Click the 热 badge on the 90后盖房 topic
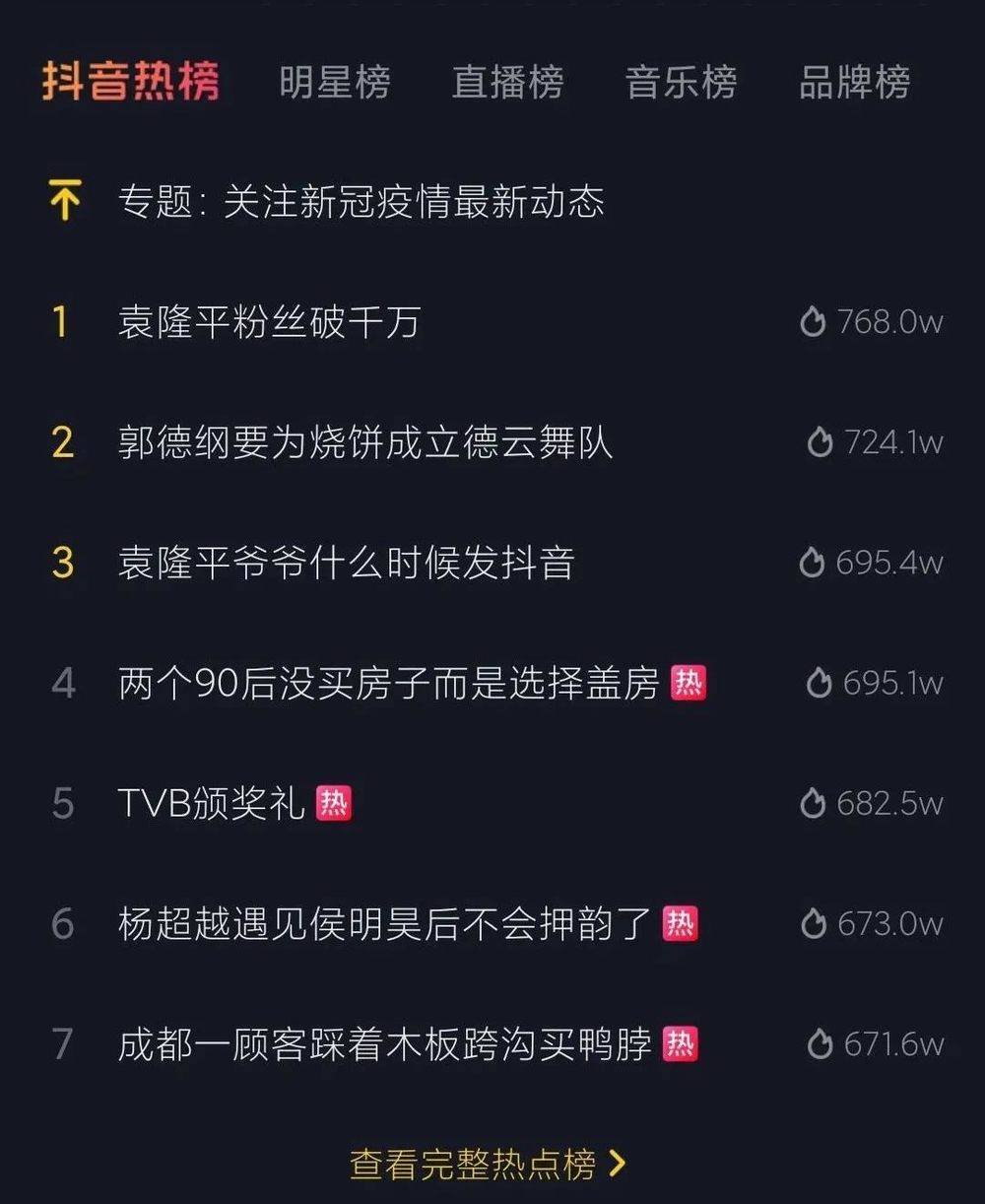 coord(691,683)
